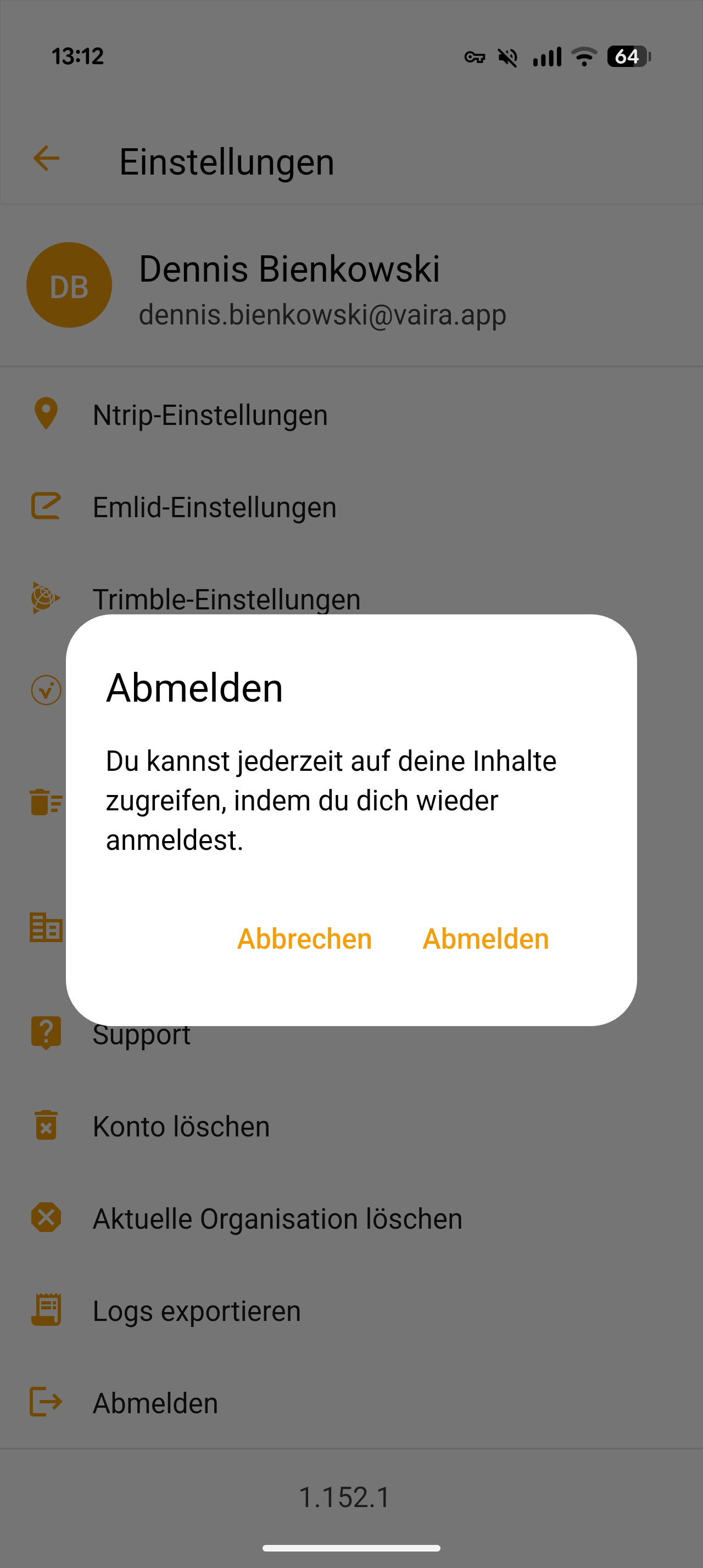Confirm logout via the dialog's Abmelden button
This screenshot has width=703, height=1568.
coord(486,939)
